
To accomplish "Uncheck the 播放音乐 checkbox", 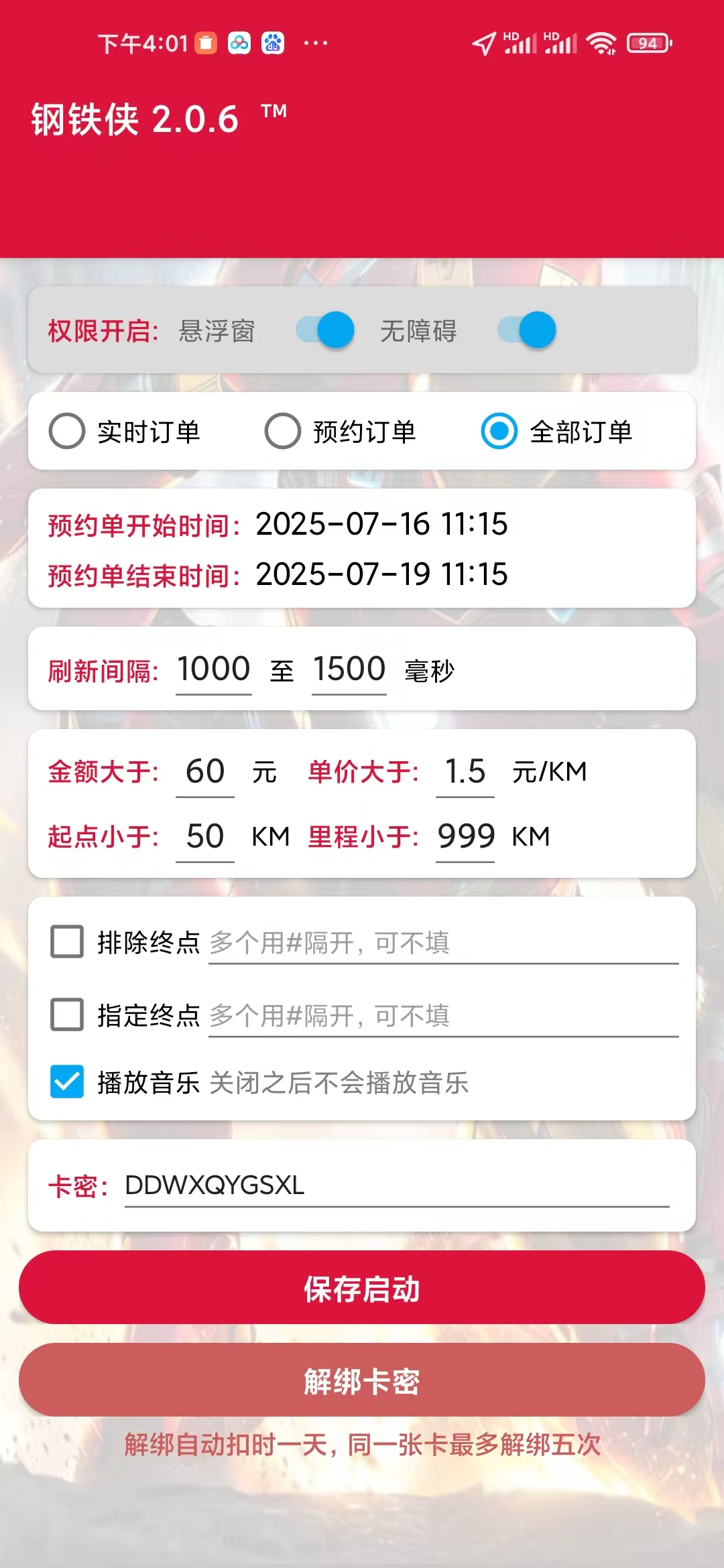I will coord(67,1082).
